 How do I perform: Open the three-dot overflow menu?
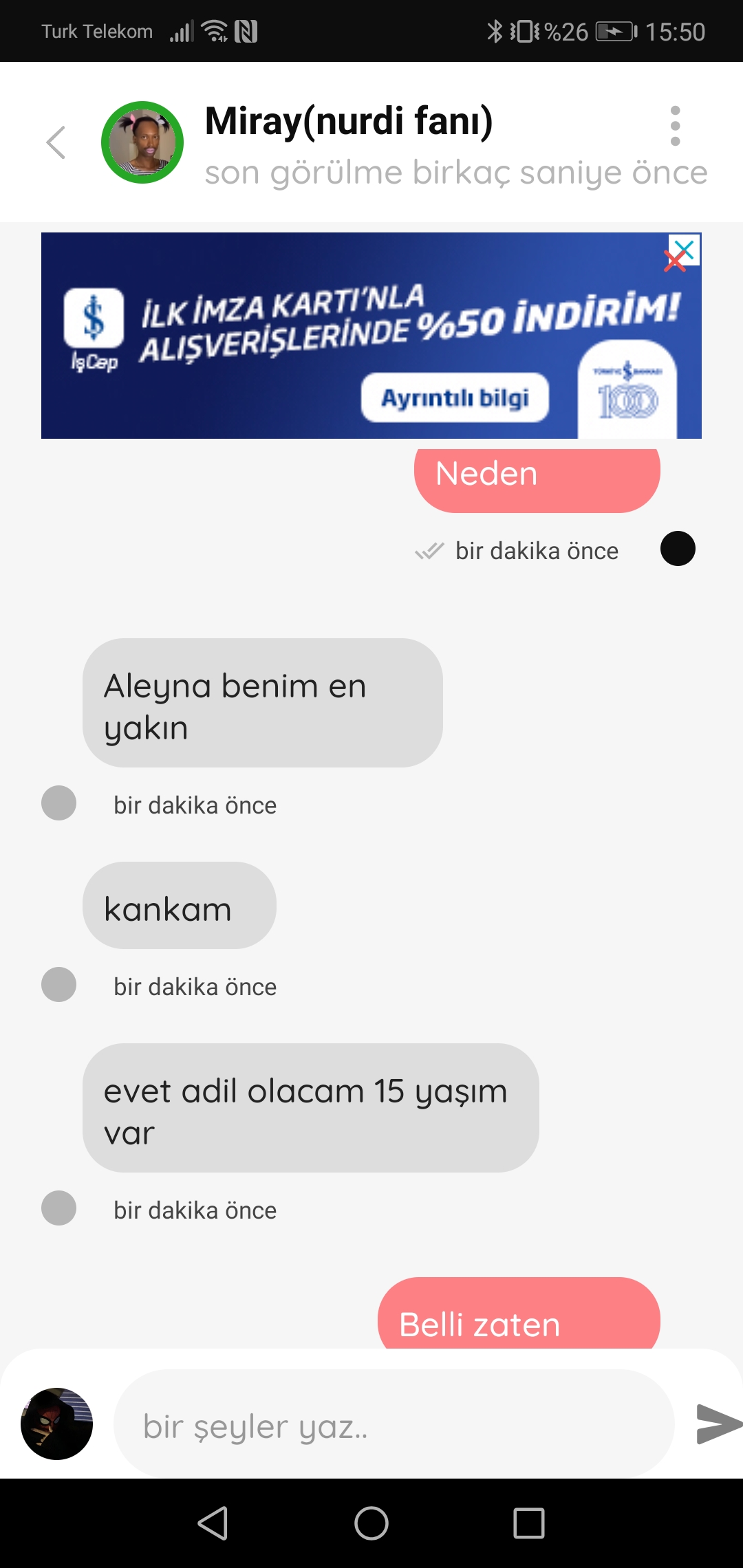(x=675, y=126)
